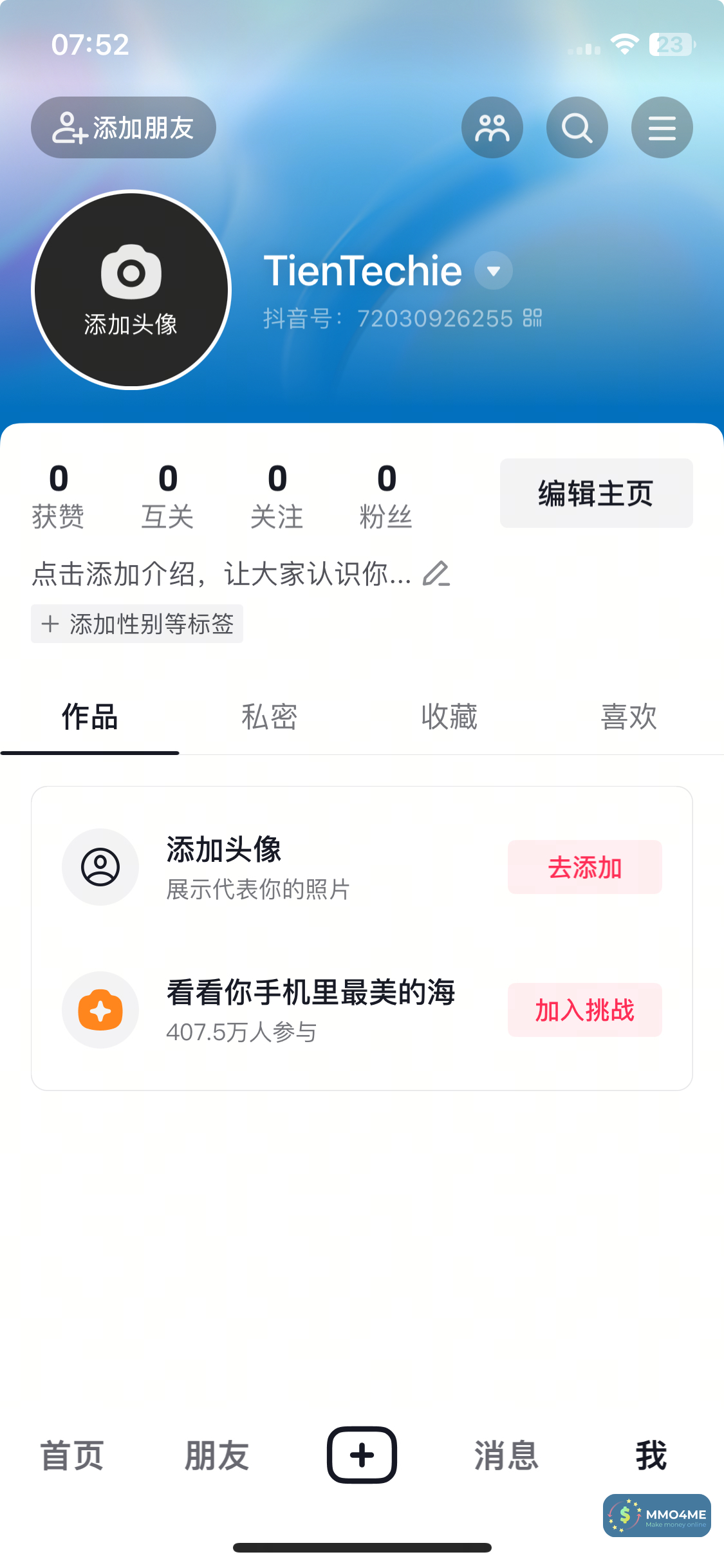Open the 消息 tab
The image size is (724, 1568).
(x=506, y=1455)
